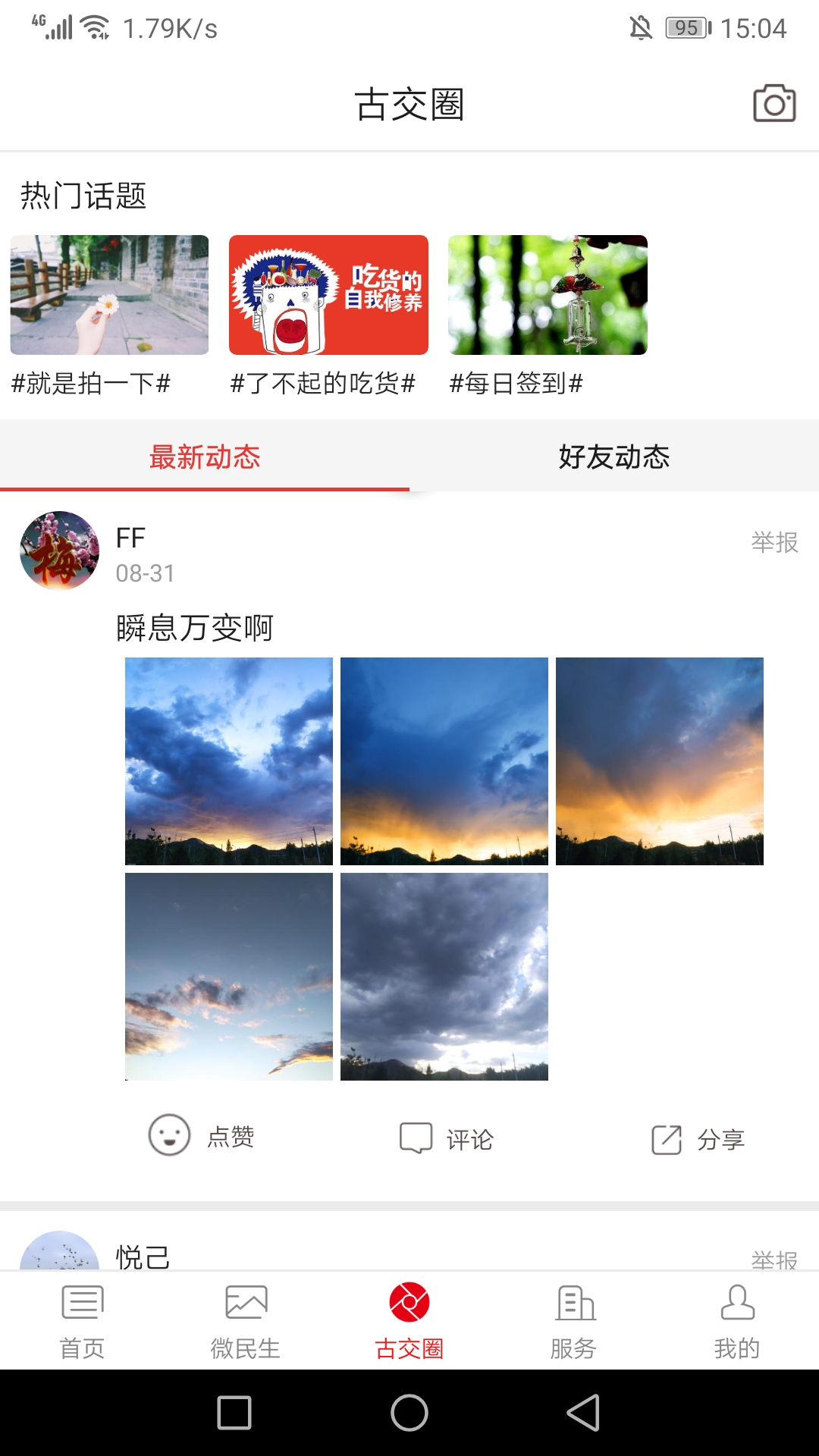
Task: Open the first sky photo in FF's post
Action: tap(229, 761)
